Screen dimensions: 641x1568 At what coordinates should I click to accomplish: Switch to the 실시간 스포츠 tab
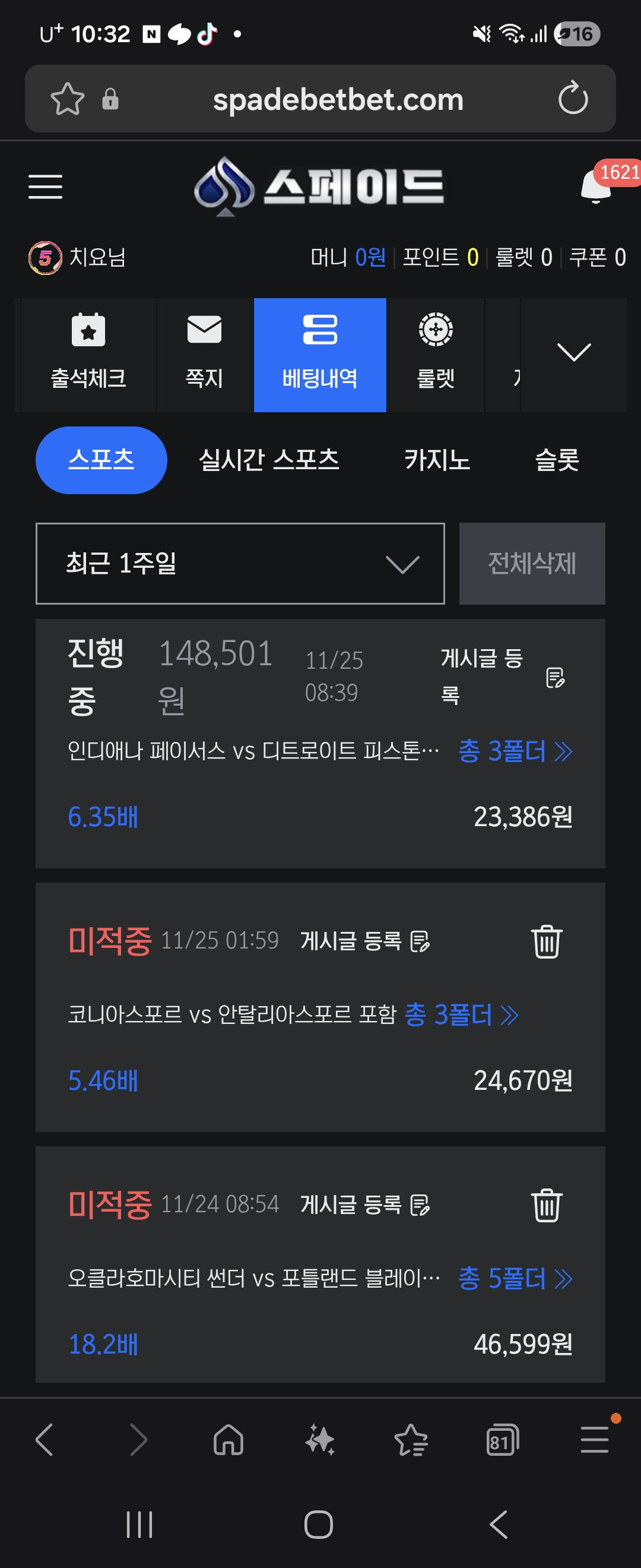tap(269, 460)
